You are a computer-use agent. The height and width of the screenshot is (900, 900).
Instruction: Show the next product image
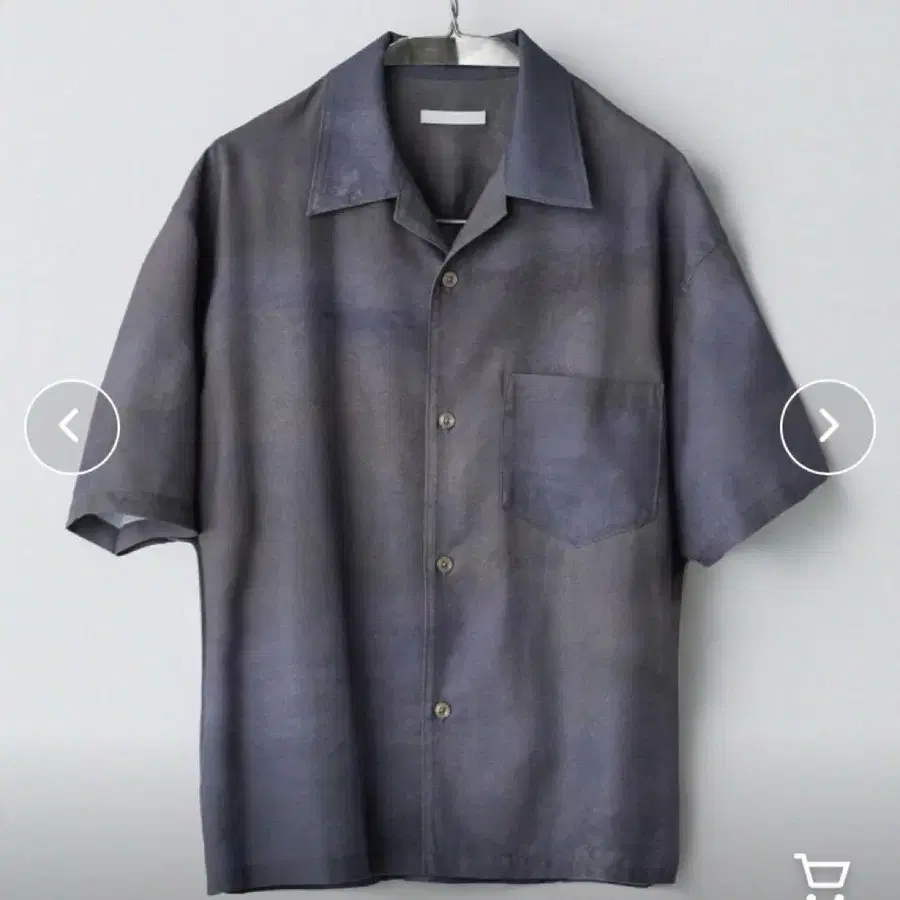[x=827, y=427]
